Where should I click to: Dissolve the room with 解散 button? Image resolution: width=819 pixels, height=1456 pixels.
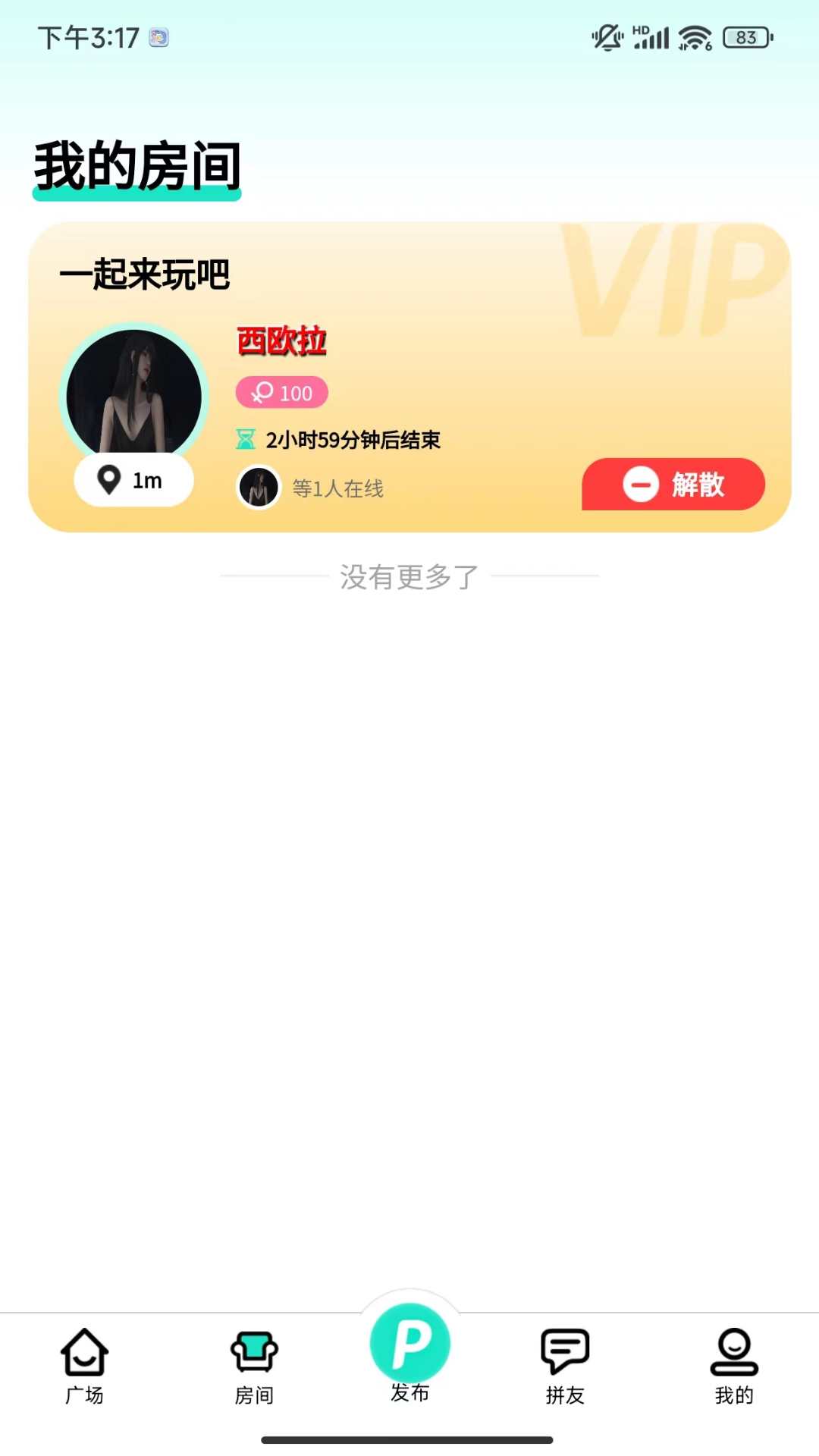pyautogui.click(x=673, y=485)
